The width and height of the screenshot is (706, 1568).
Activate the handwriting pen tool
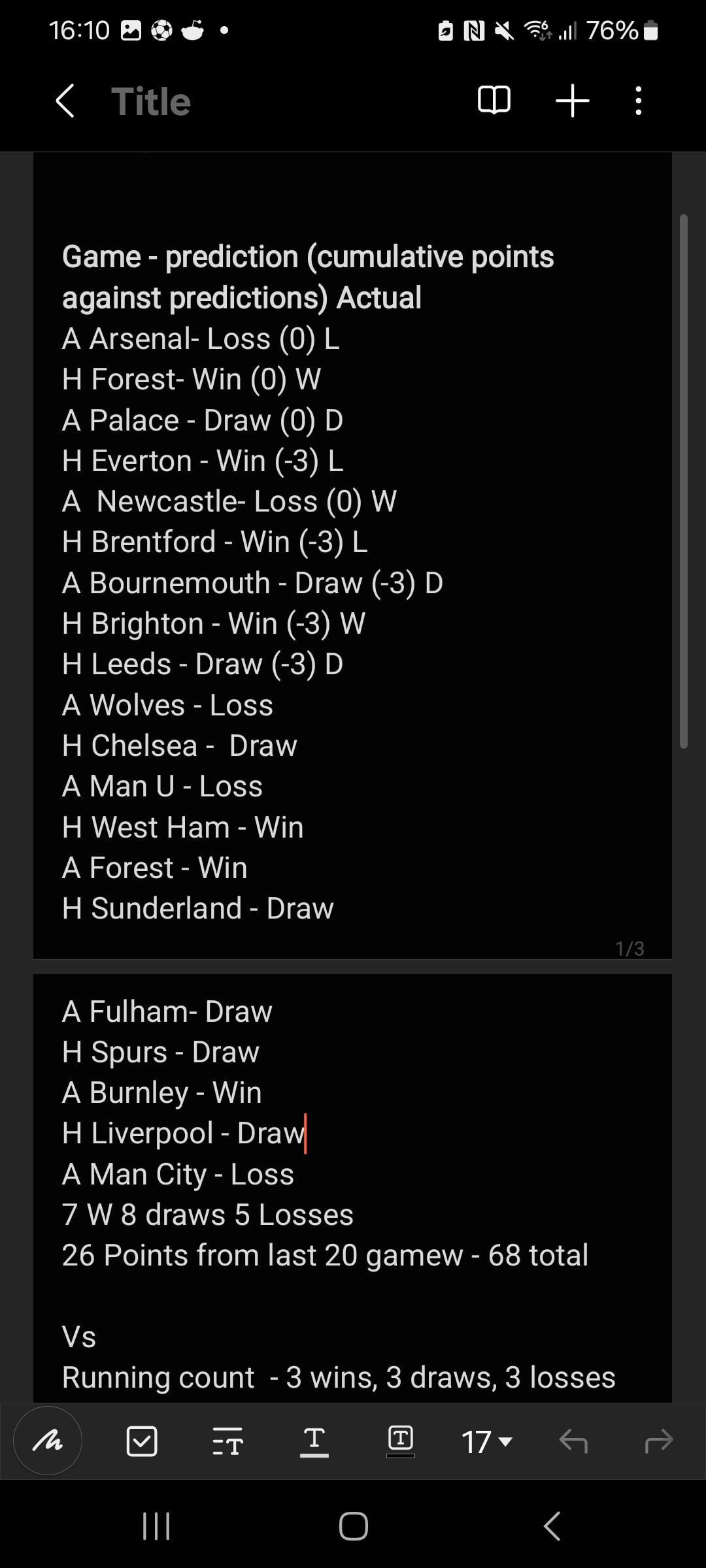coord(48,1441)
